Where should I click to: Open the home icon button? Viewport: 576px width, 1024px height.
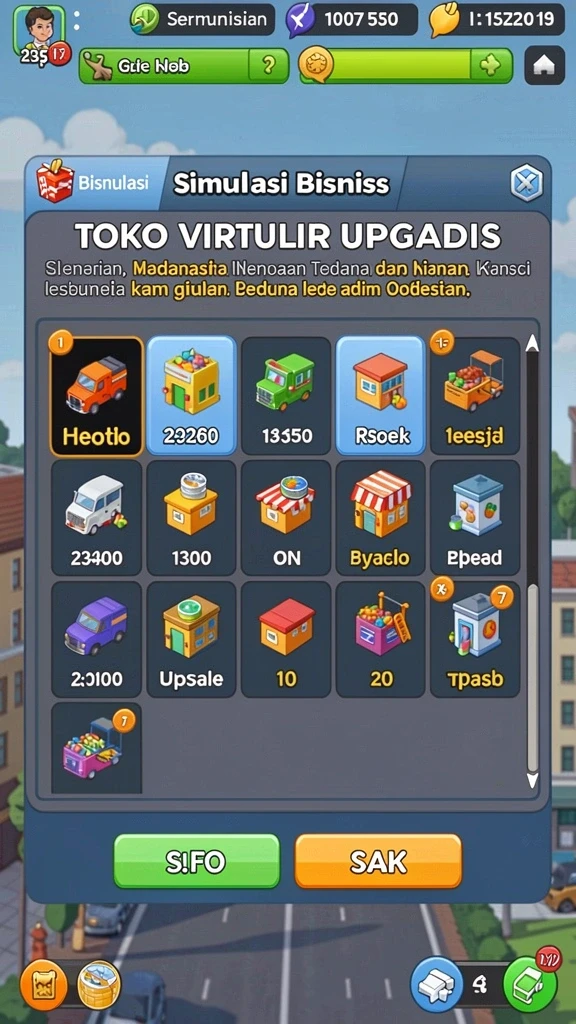(x=544, y=65)
